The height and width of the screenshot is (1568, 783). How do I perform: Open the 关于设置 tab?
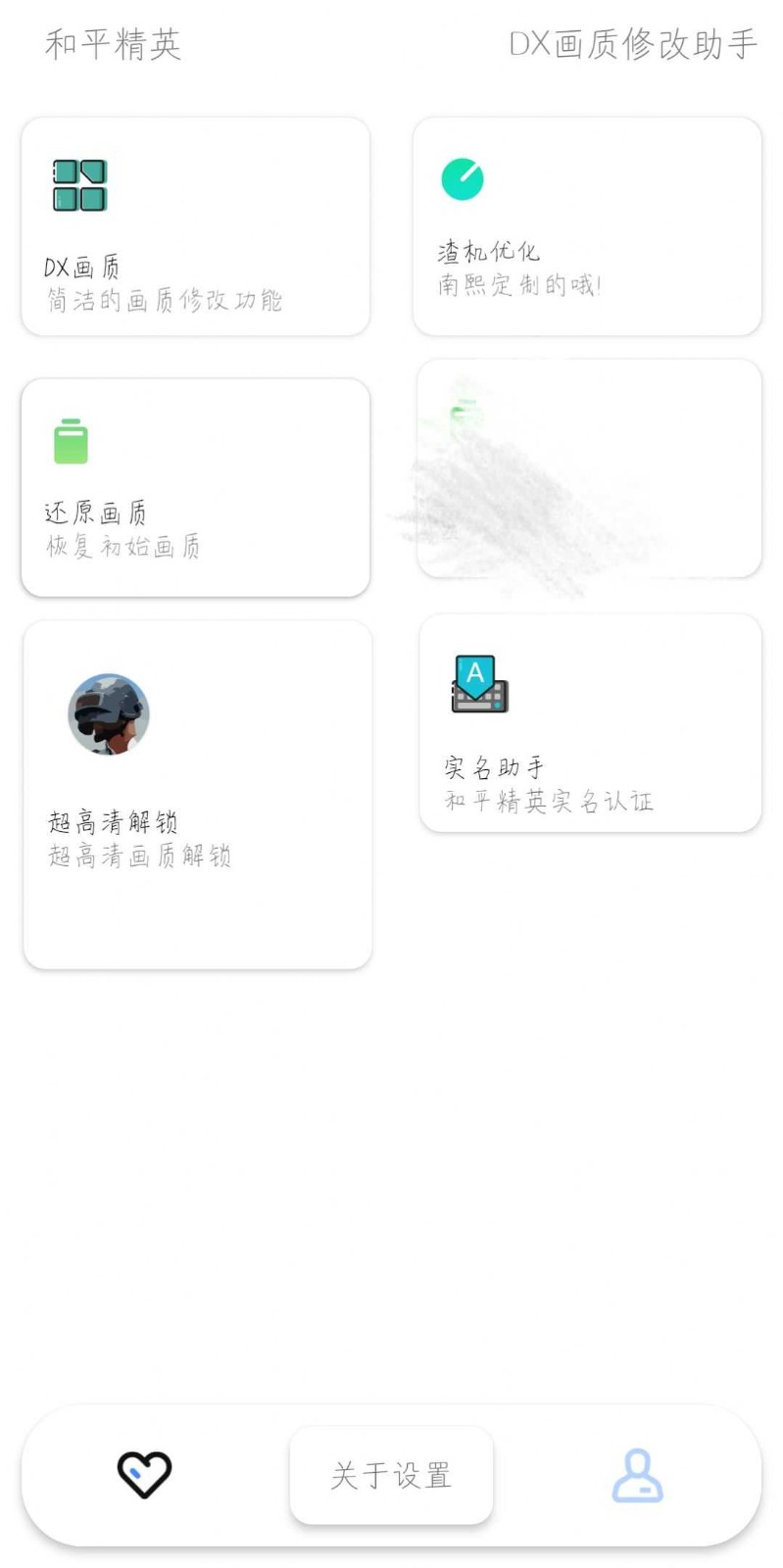pos(391,1475)
